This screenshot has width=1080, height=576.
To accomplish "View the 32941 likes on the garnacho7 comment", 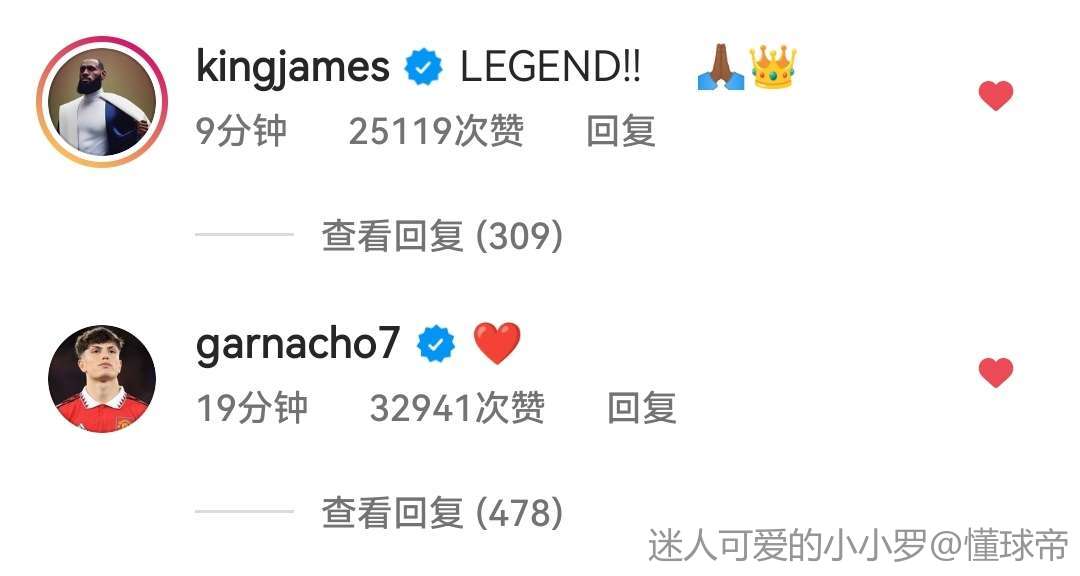I will click(456, 408).
